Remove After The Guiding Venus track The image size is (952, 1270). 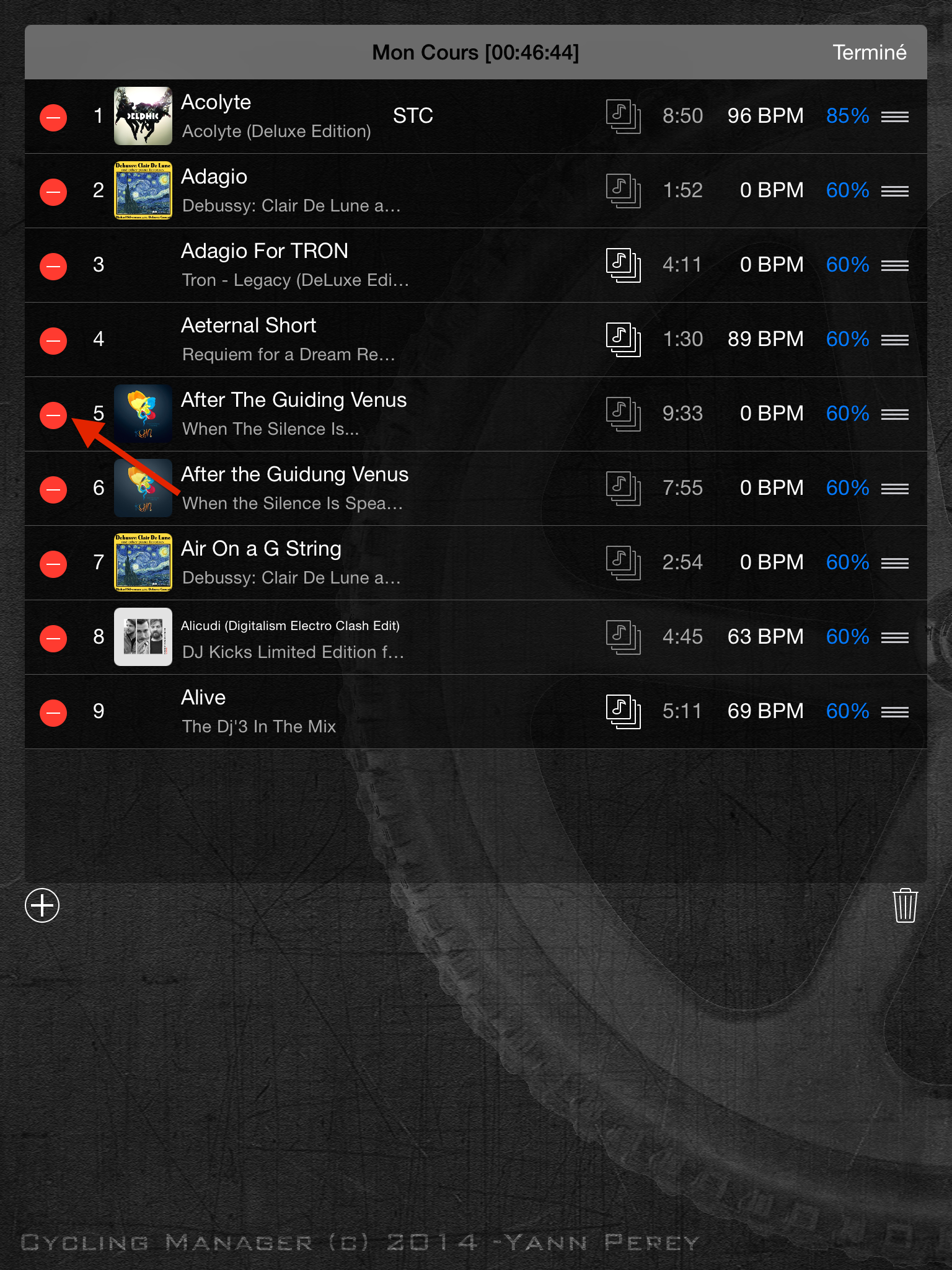pos(53,414)
